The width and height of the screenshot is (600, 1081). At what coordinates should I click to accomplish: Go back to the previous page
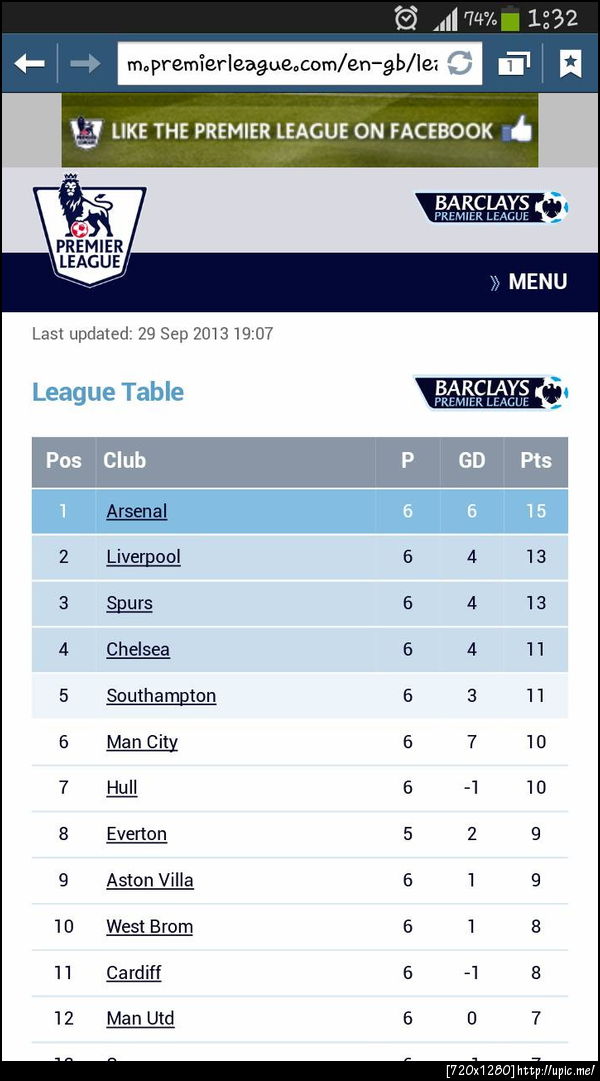[29, 64]
